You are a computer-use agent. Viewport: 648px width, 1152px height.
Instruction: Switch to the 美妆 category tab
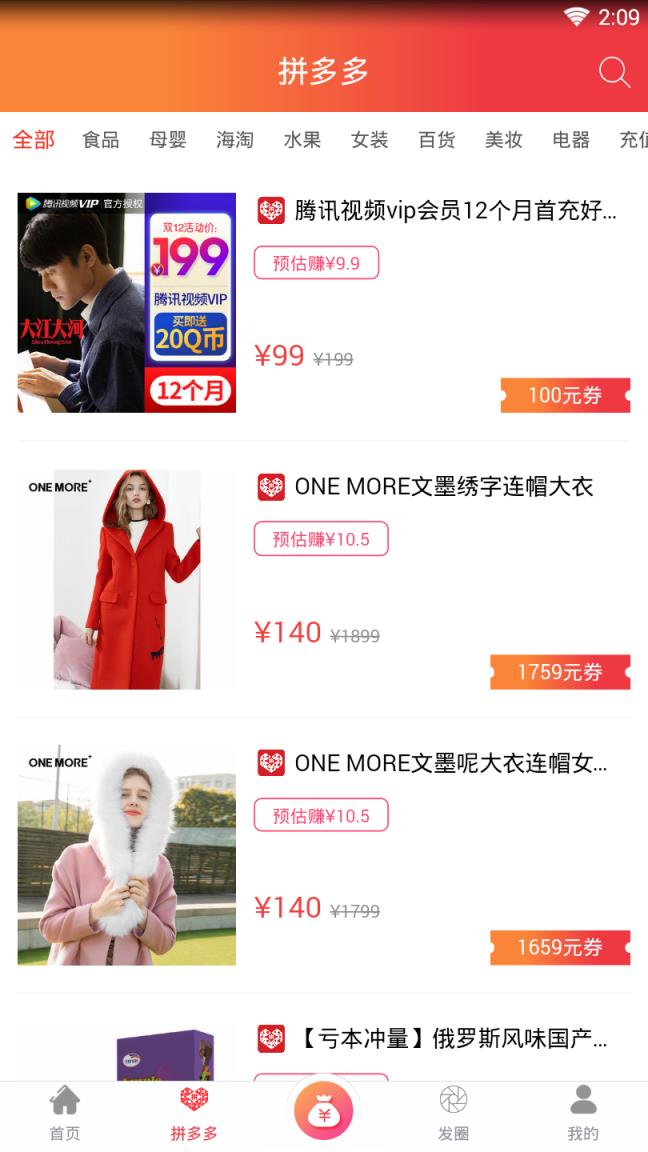[x=503, y=140]
